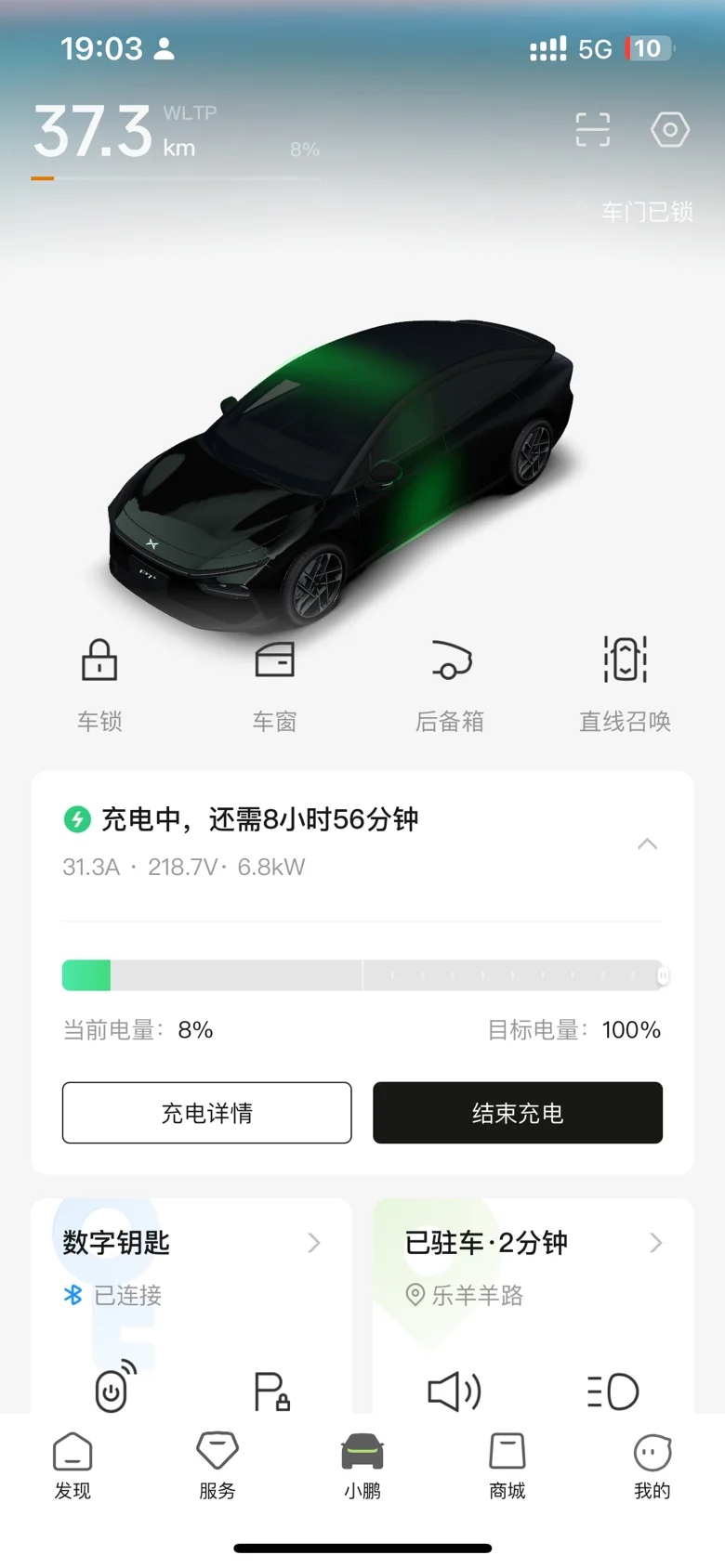
Task: Open the 后备箱 trunk control
Action: coord(450,683)
